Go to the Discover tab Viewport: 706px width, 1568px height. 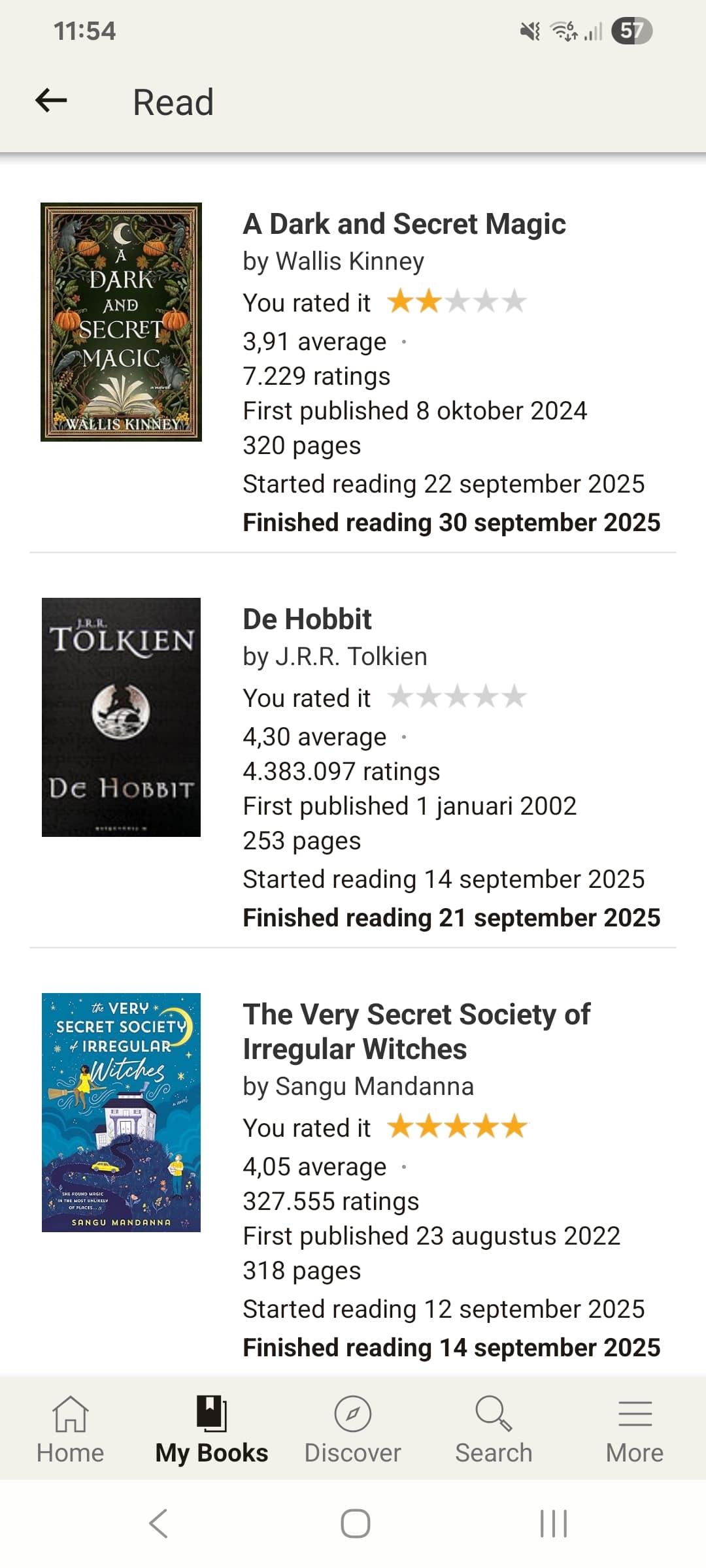click(x=352, y=1429)
